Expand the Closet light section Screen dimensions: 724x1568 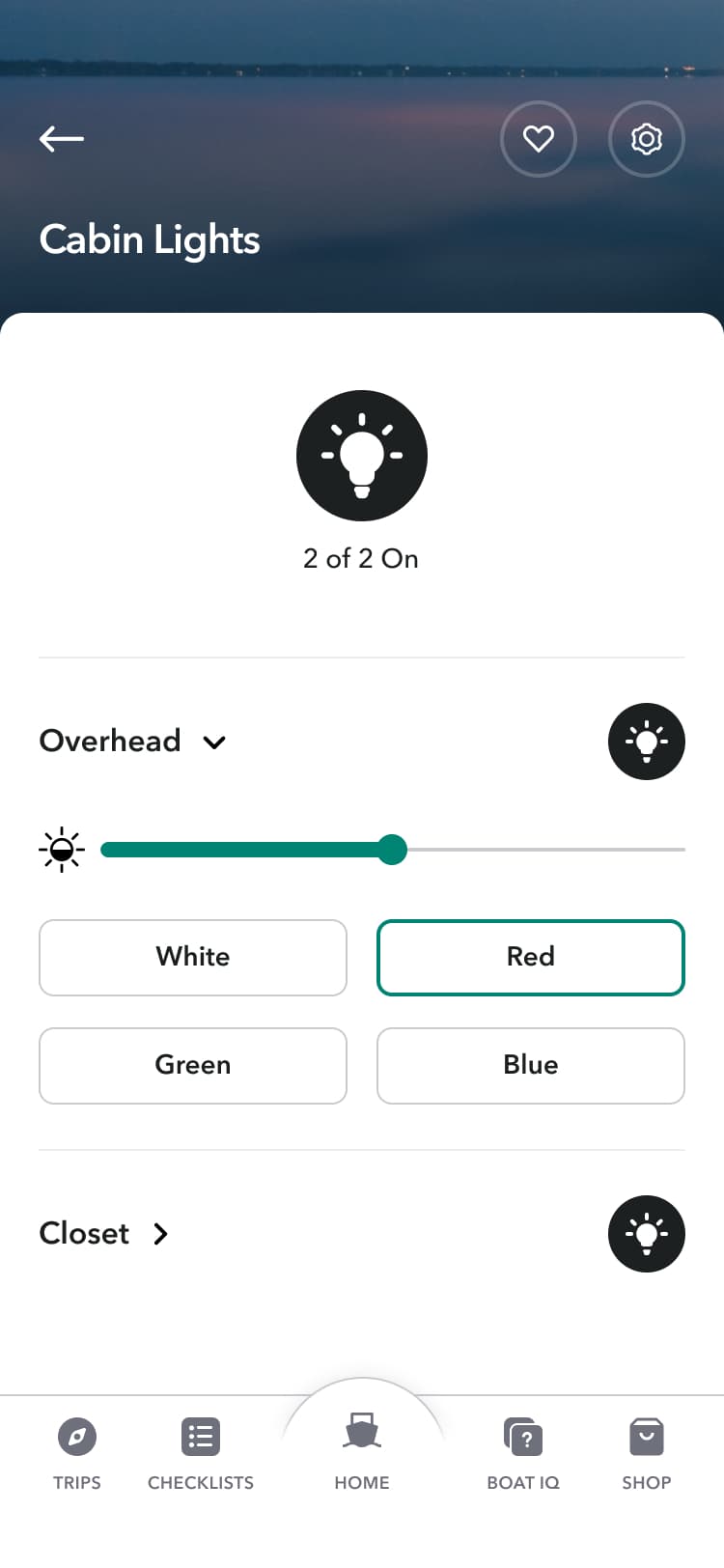point(161,1234)
